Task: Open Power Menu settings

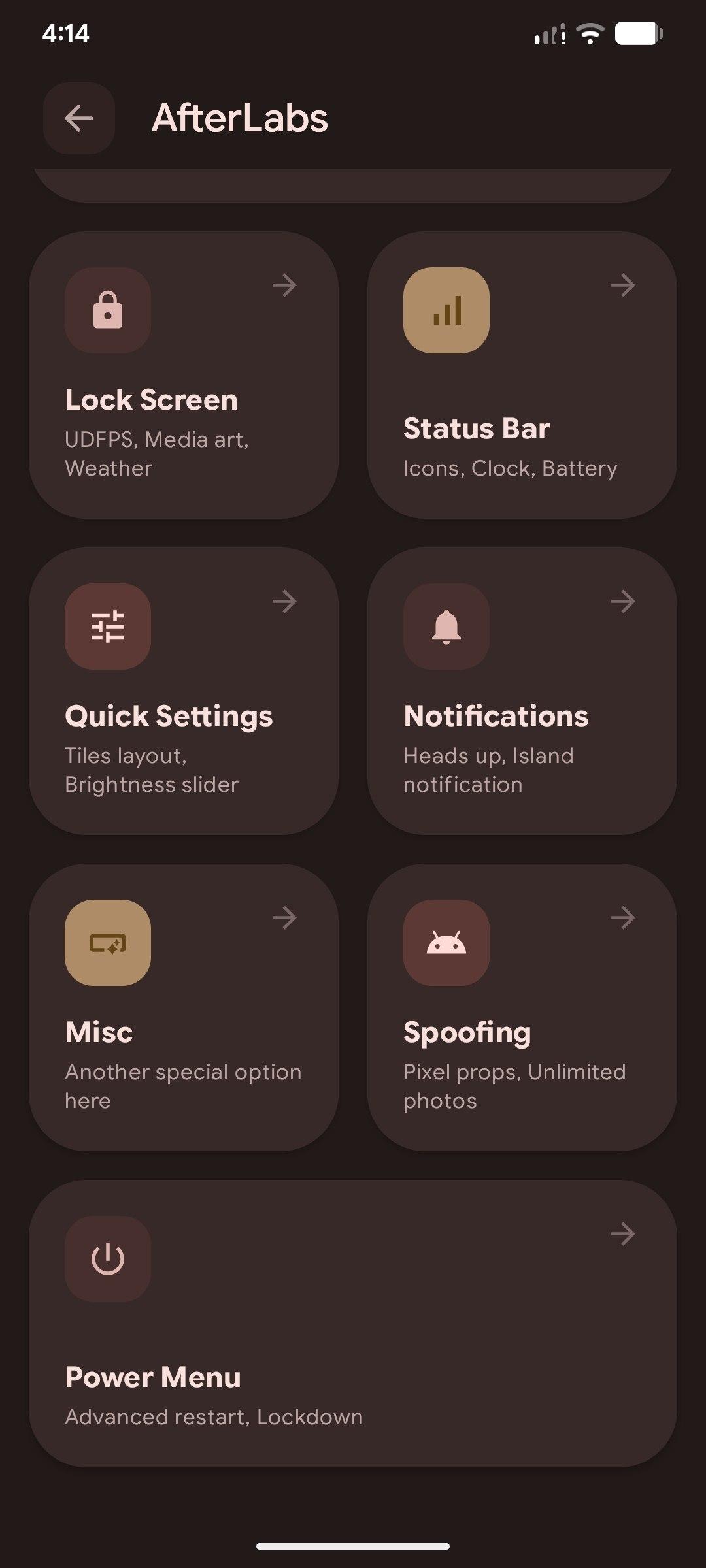Action: 353,1324
